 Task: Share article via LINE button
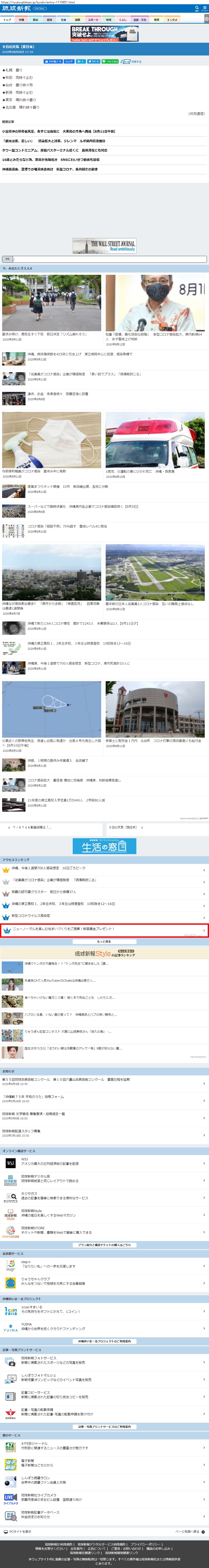click(110, 61)
